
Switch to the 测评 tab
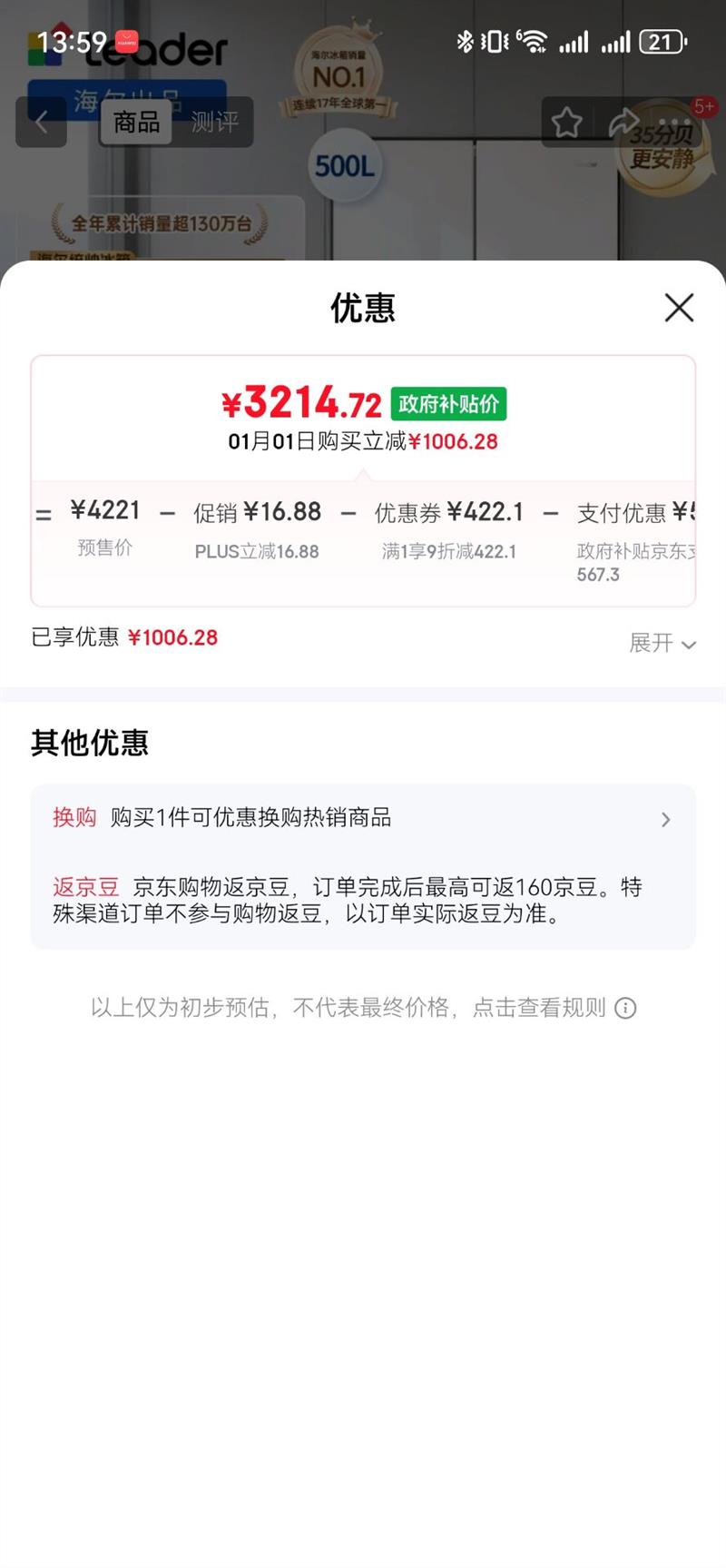(214, 123)
